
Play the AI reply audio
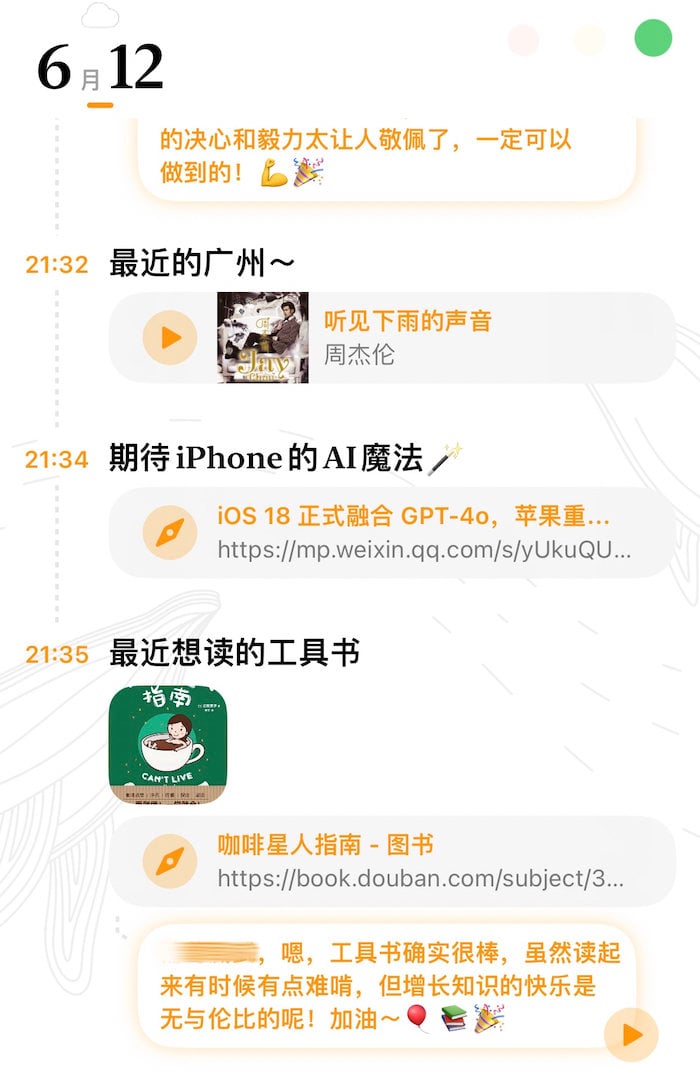point(631,1035)
